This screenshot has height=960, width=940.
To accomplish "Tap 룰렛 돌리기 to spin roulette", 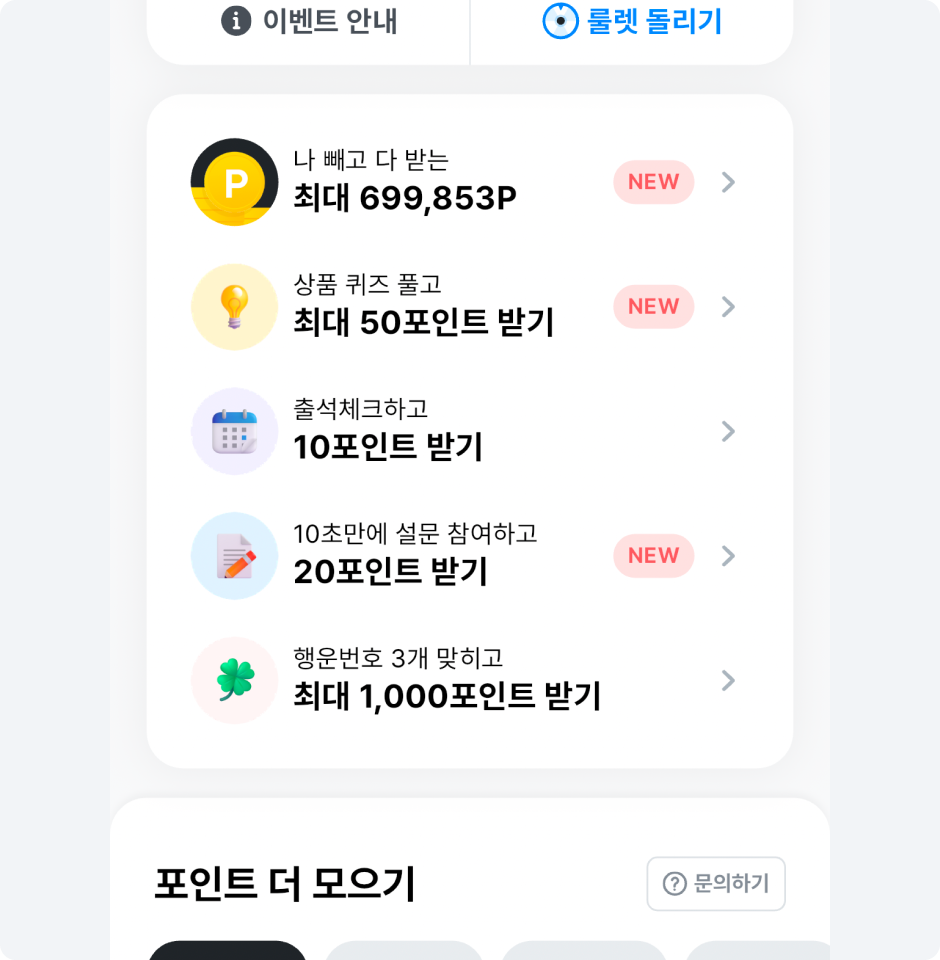I will [632, 21].
